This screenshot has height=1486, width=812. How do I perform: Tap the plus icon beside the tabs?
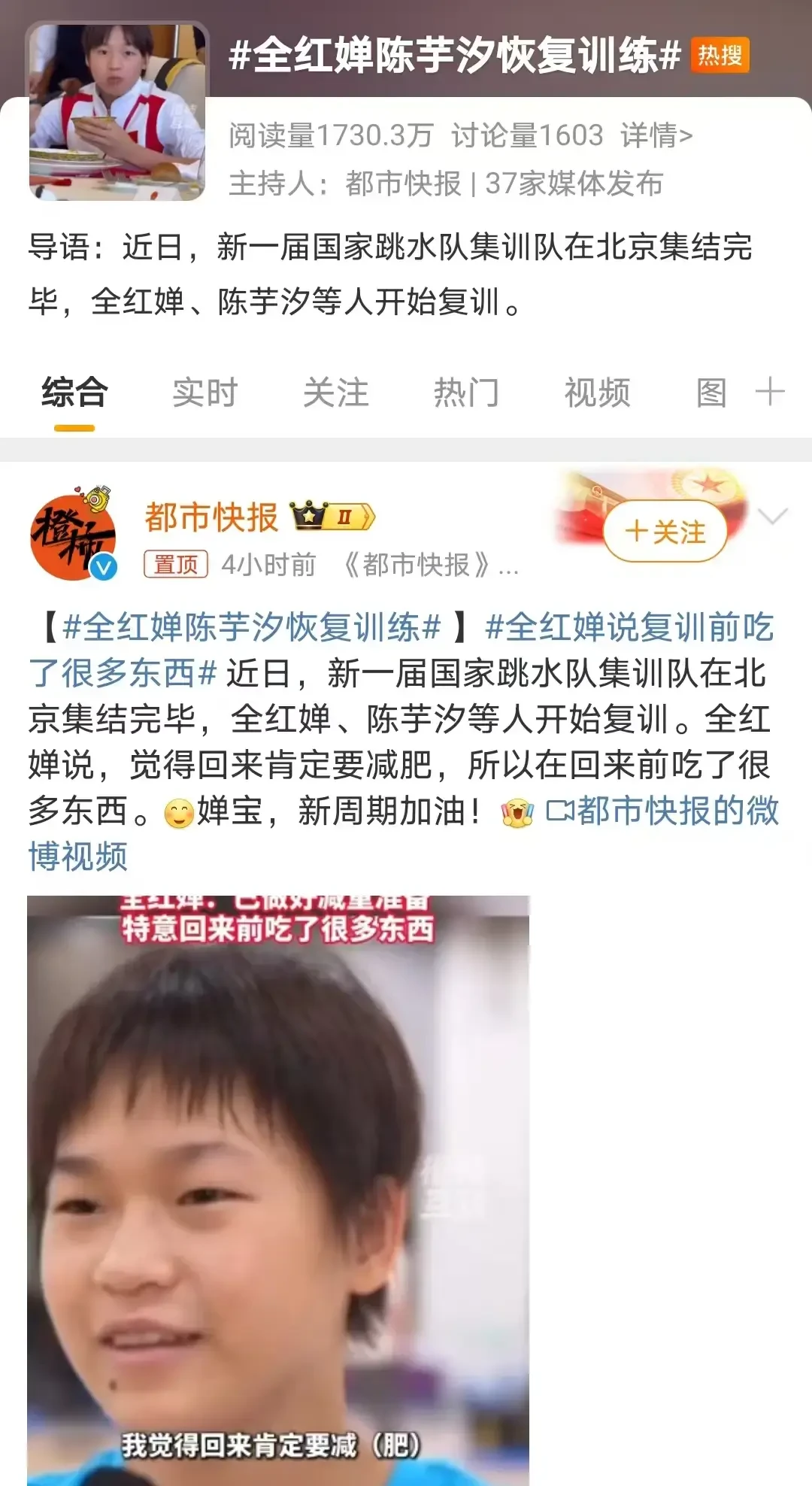pos(770,393)
